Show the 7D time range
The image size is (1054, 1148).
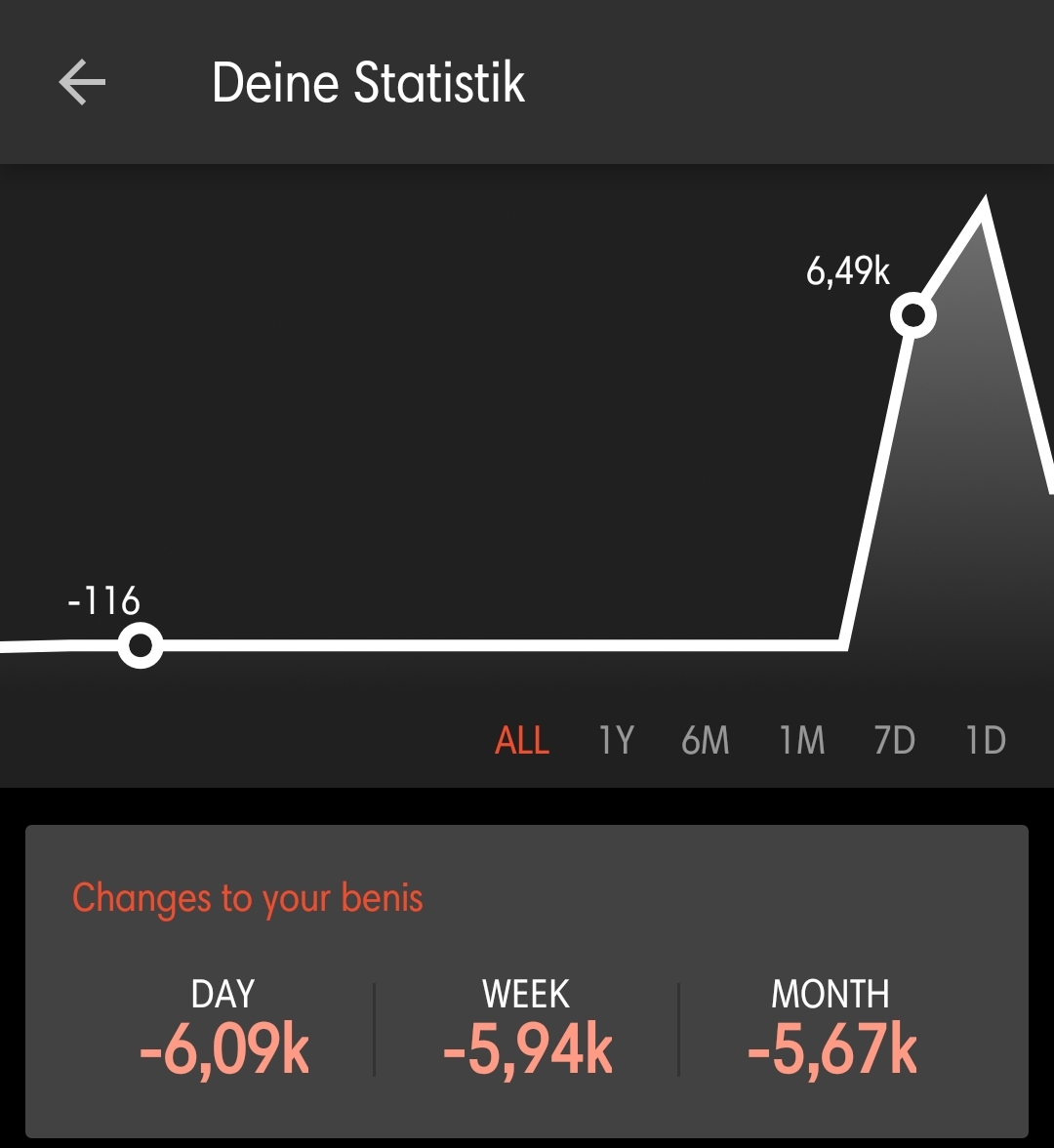coord(894,740)
